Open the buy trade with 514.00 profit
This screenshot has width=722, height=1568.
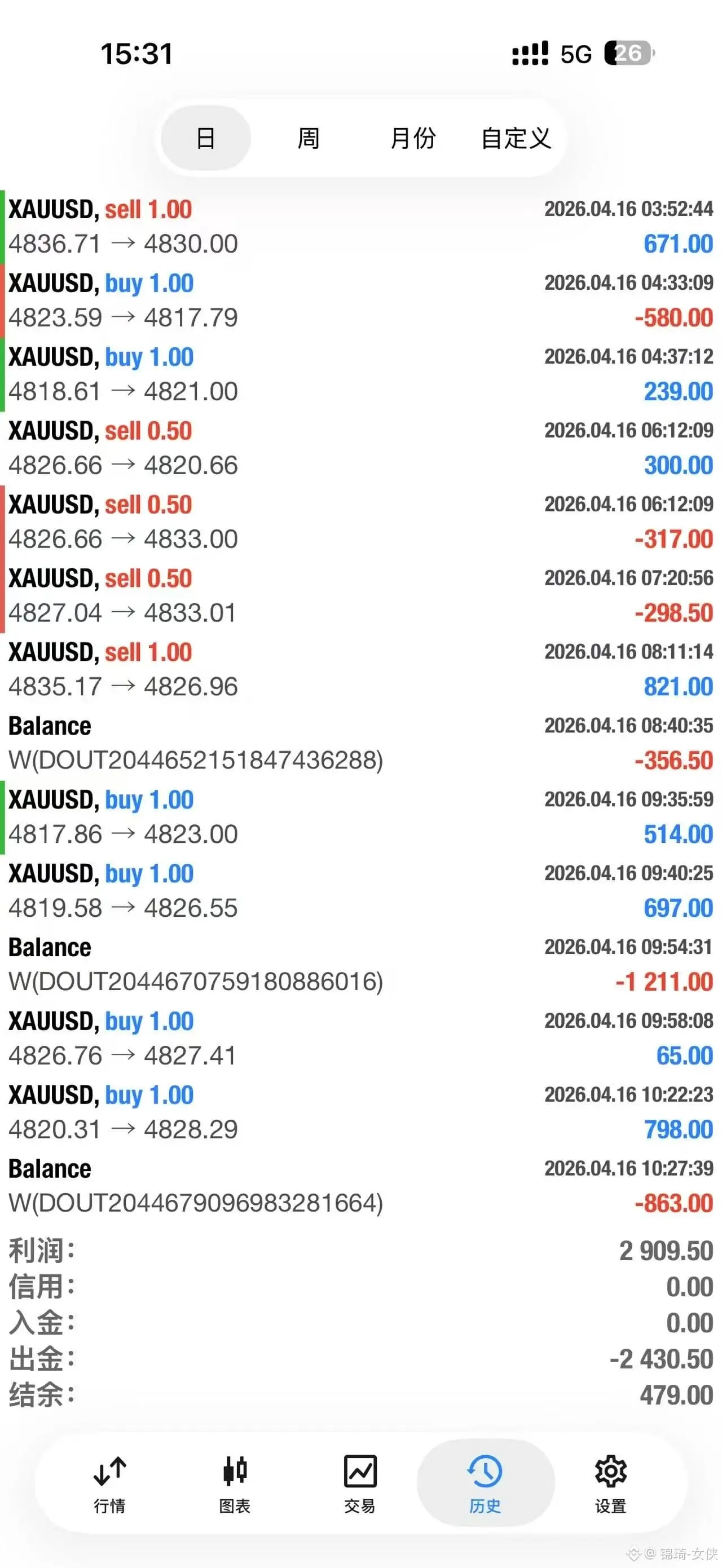[x=360, y=817]
